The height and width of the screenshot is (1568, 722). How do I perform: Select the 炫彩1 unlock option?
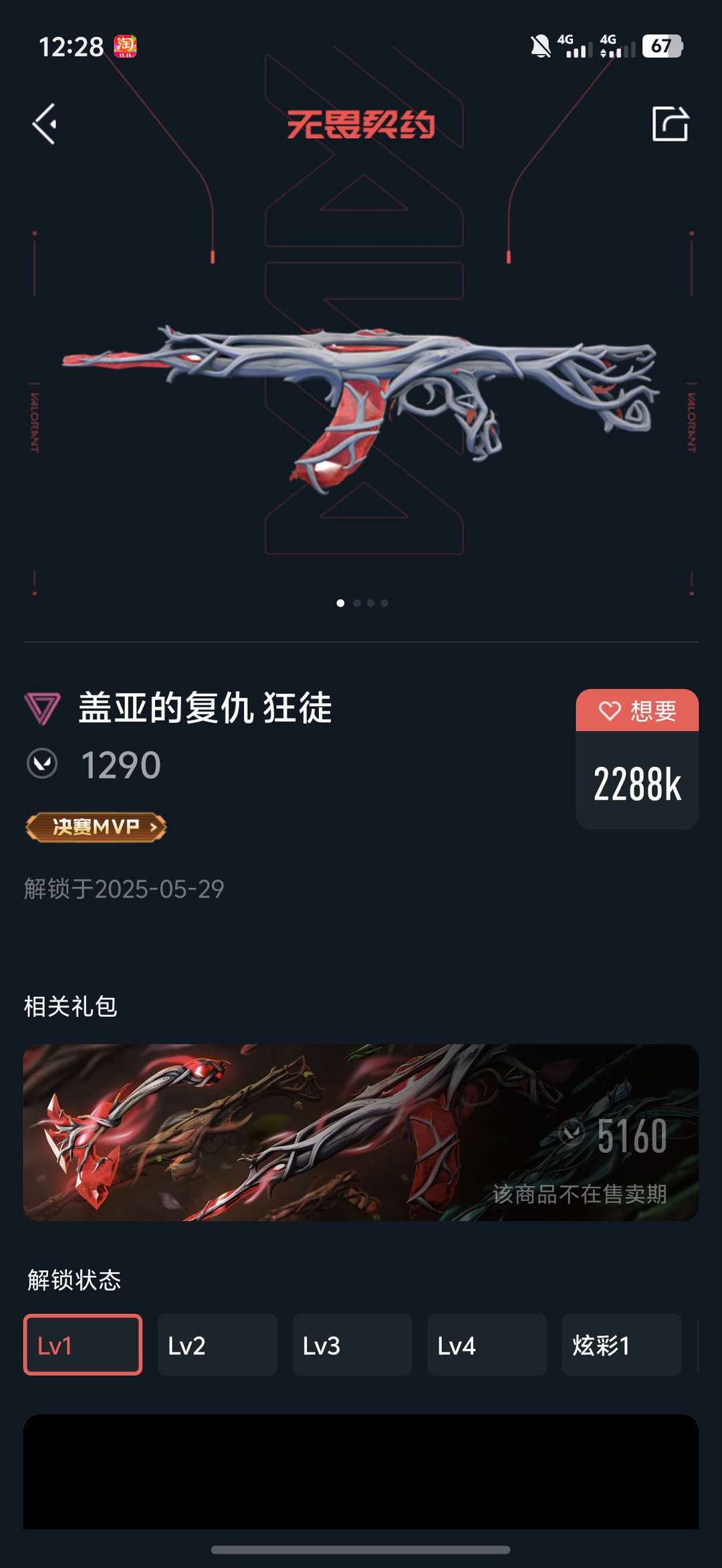(622, 1345)
